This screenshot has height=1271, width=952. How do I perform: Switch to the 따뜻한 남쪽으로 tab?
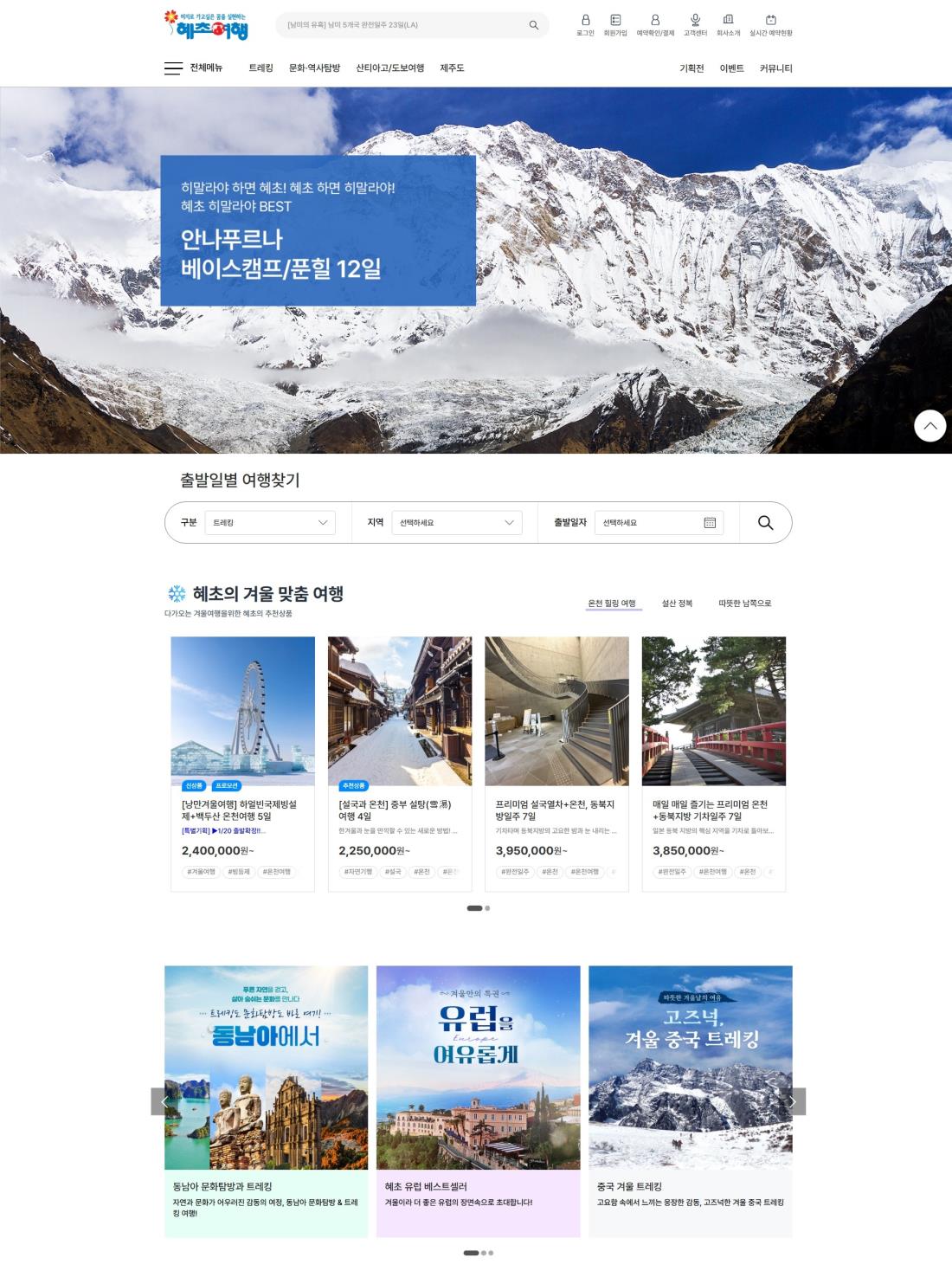coord(744,603)
